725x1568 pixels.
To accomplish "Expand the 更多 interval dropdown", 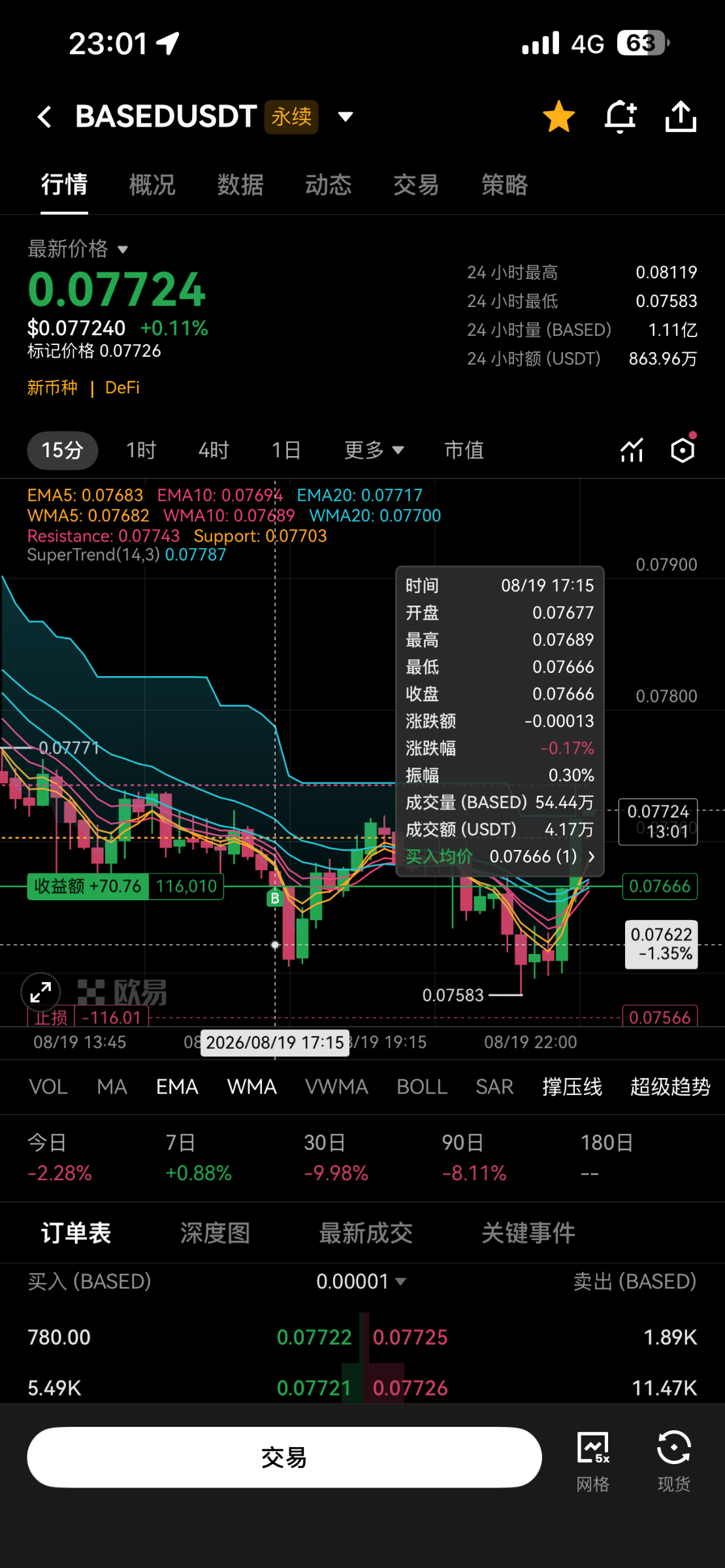I will click(x=374, y=450).
